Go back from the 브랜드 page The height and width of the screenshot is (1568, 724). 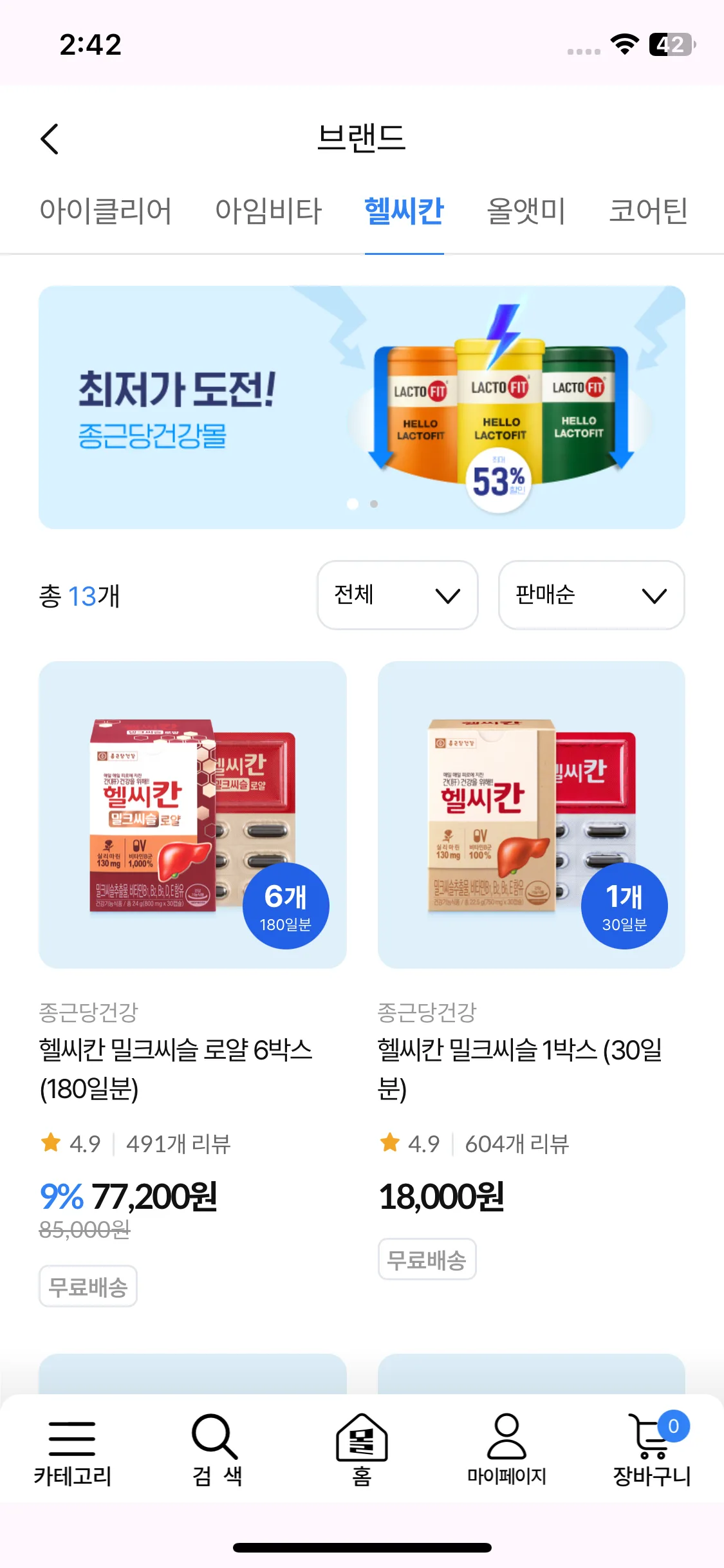point(50,139)
